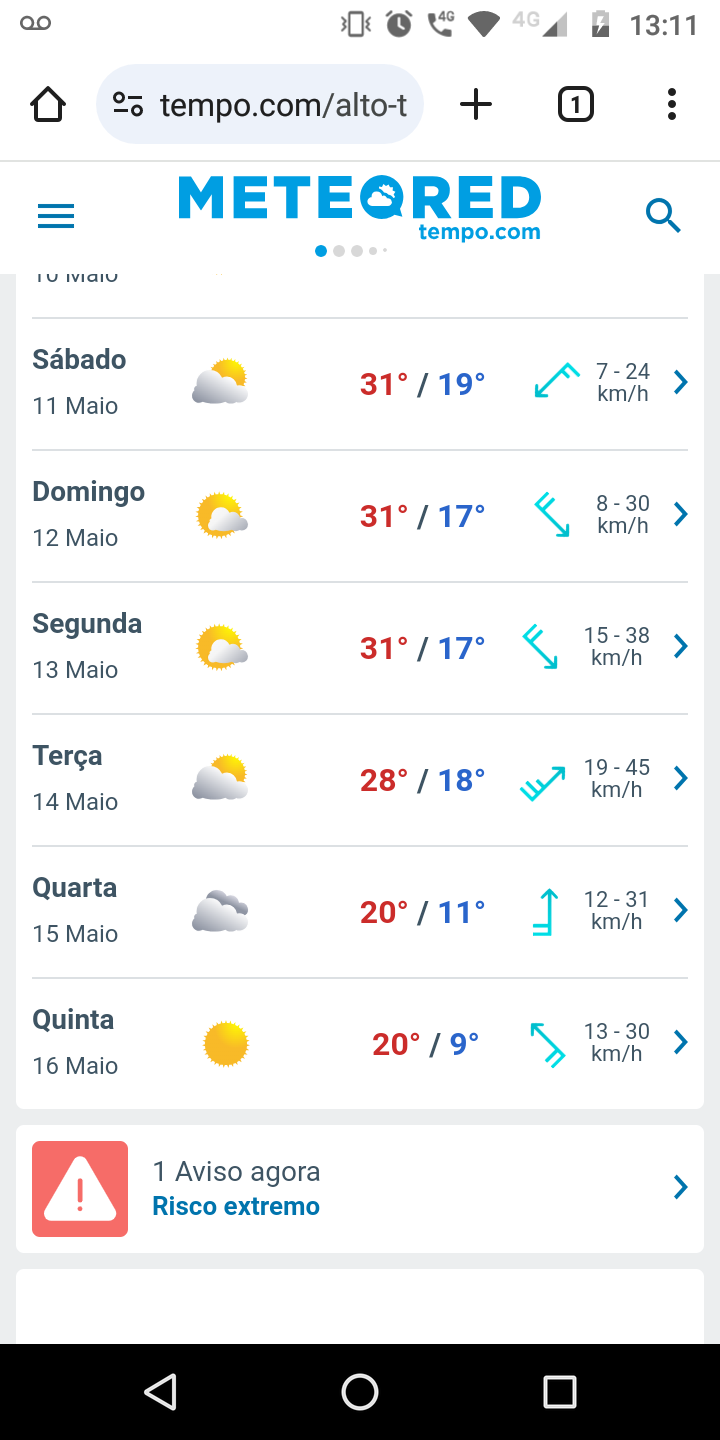This screenshot has width=720, height=1440.
Task: Tap the recent apps button
Action: [560, 1391]
